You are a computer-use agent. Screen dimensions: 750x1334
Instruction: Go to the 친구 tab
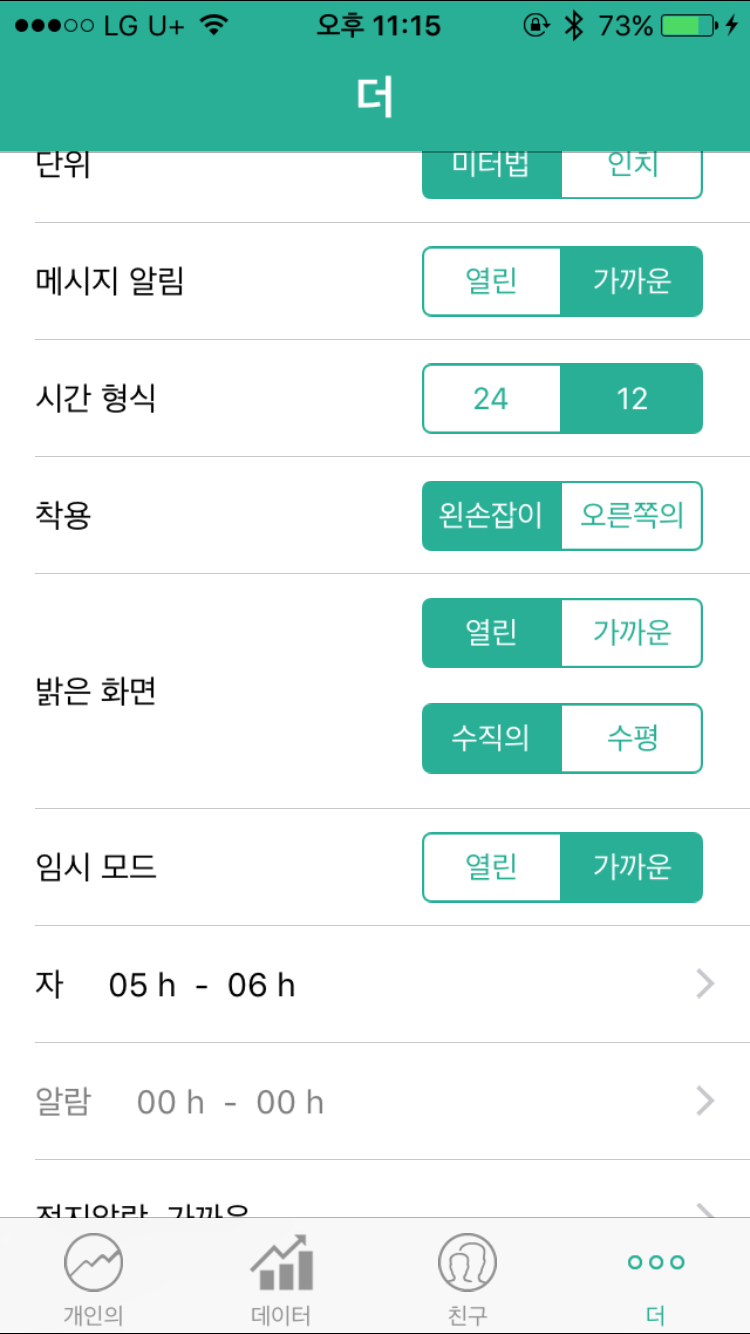[468, 1277]
